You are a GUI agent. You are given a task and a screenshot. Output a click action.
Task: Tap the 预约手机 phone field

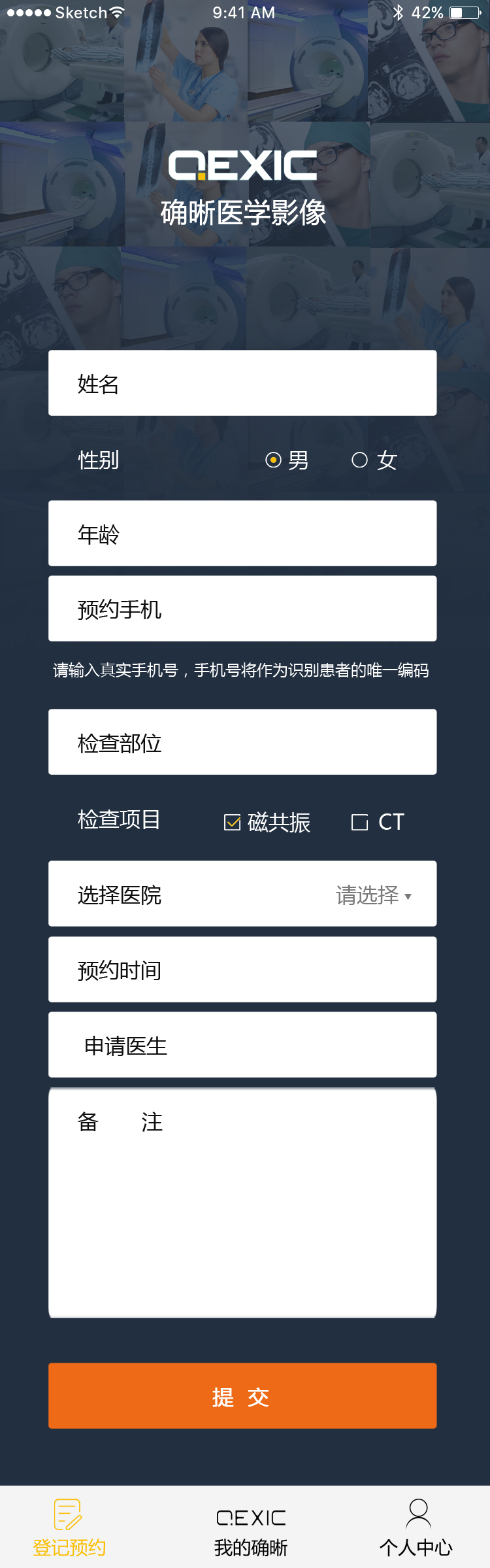[242, 609]
